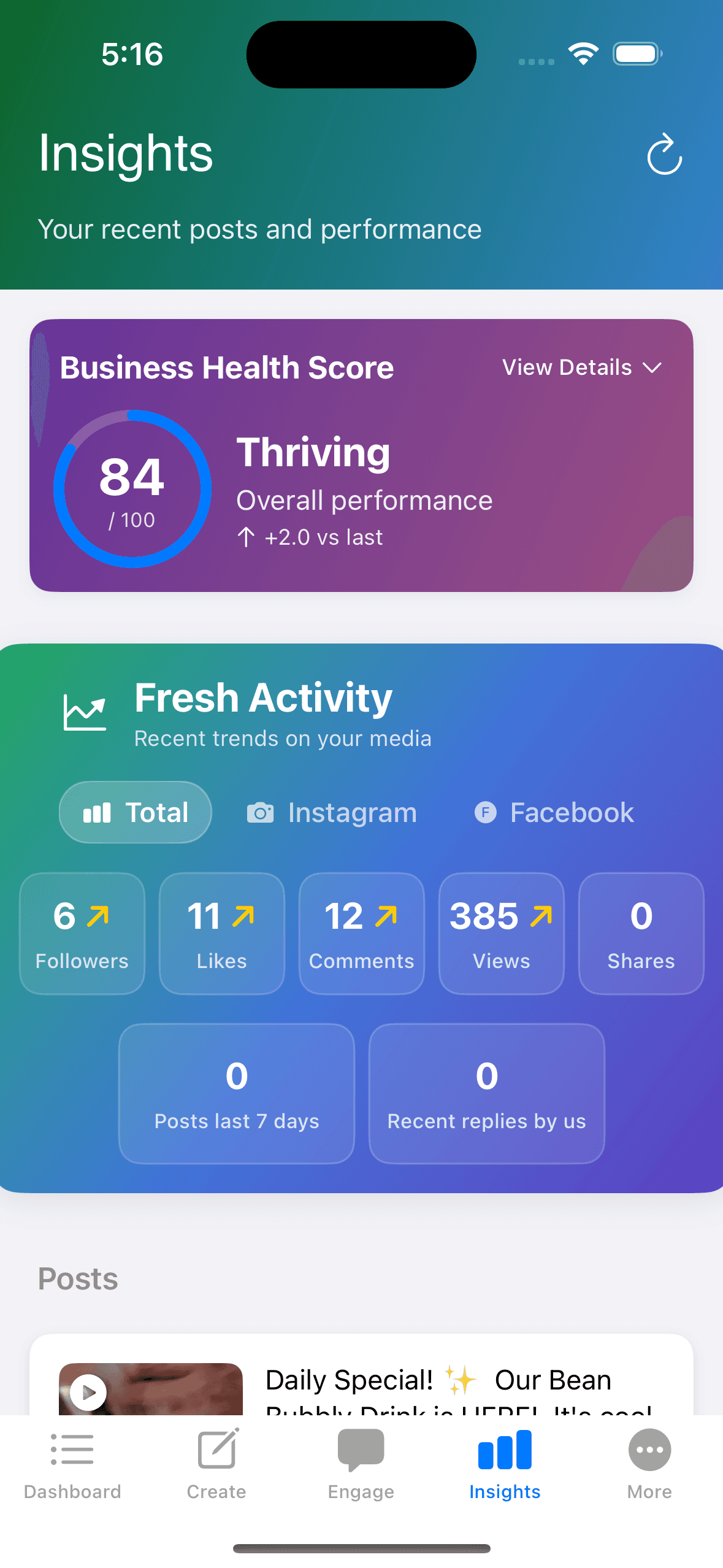
Task: Expand View Details for Business Health Score
Action: [x=581, y=367]
